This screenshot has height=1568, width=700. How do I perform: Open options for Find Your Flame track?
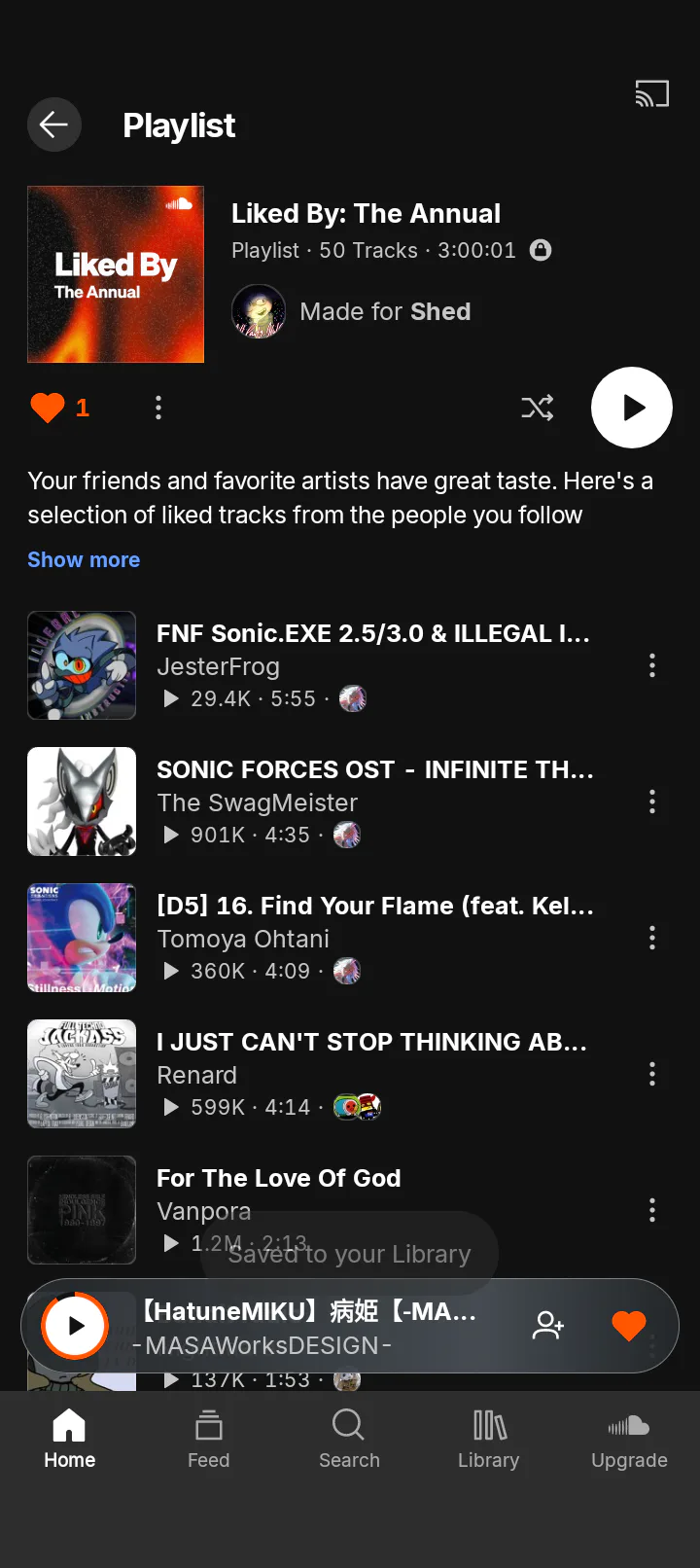pyautogui.click(x=652, y=938)
